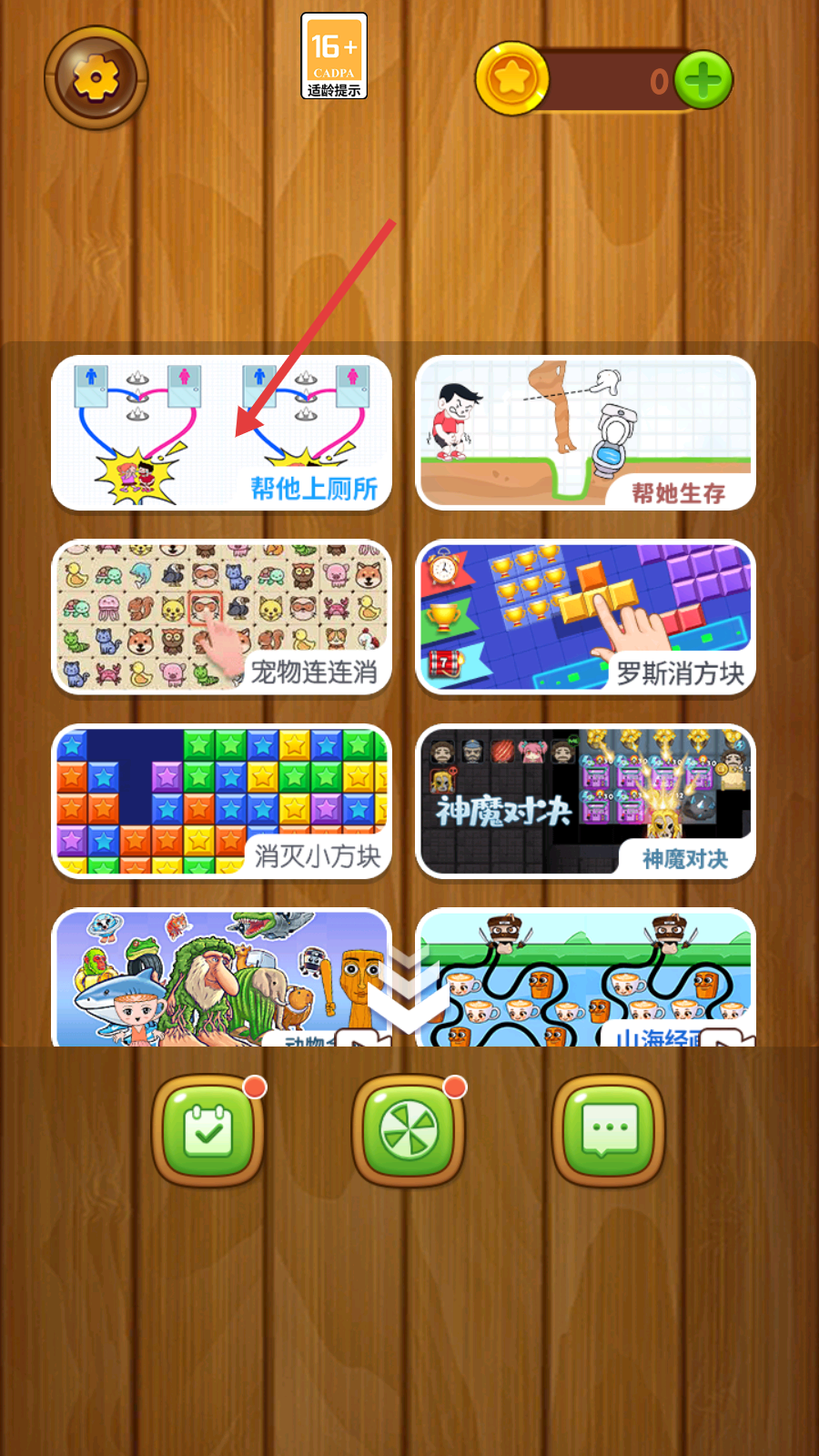The width and height of the screenshot is (819, 1456).
Task: Open the 帮他上厕所 game
Action: pos(221,433)
